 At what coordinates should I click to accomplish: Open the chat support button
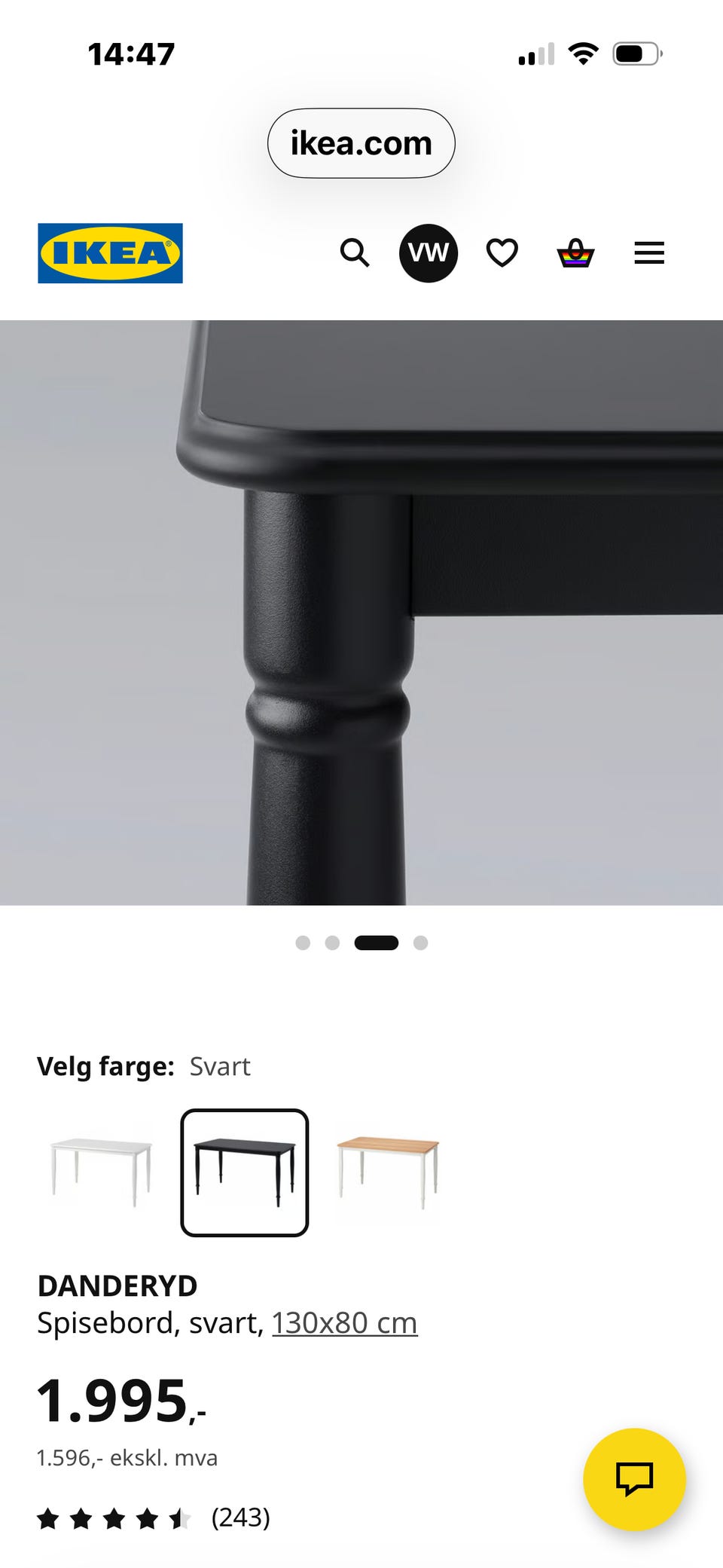635,1479
